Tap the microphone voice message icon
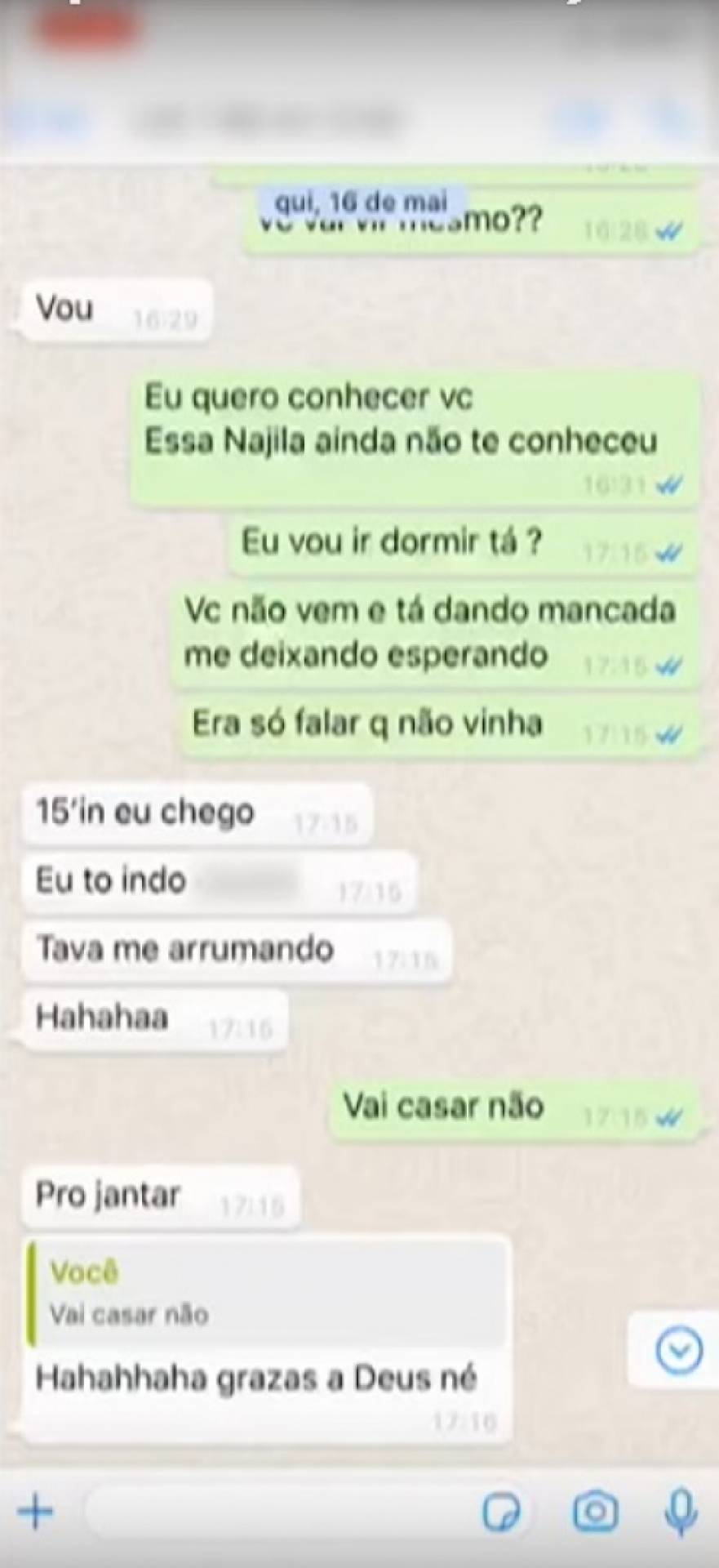This screenshot has height=1568, width=719. pos(681,1512)
